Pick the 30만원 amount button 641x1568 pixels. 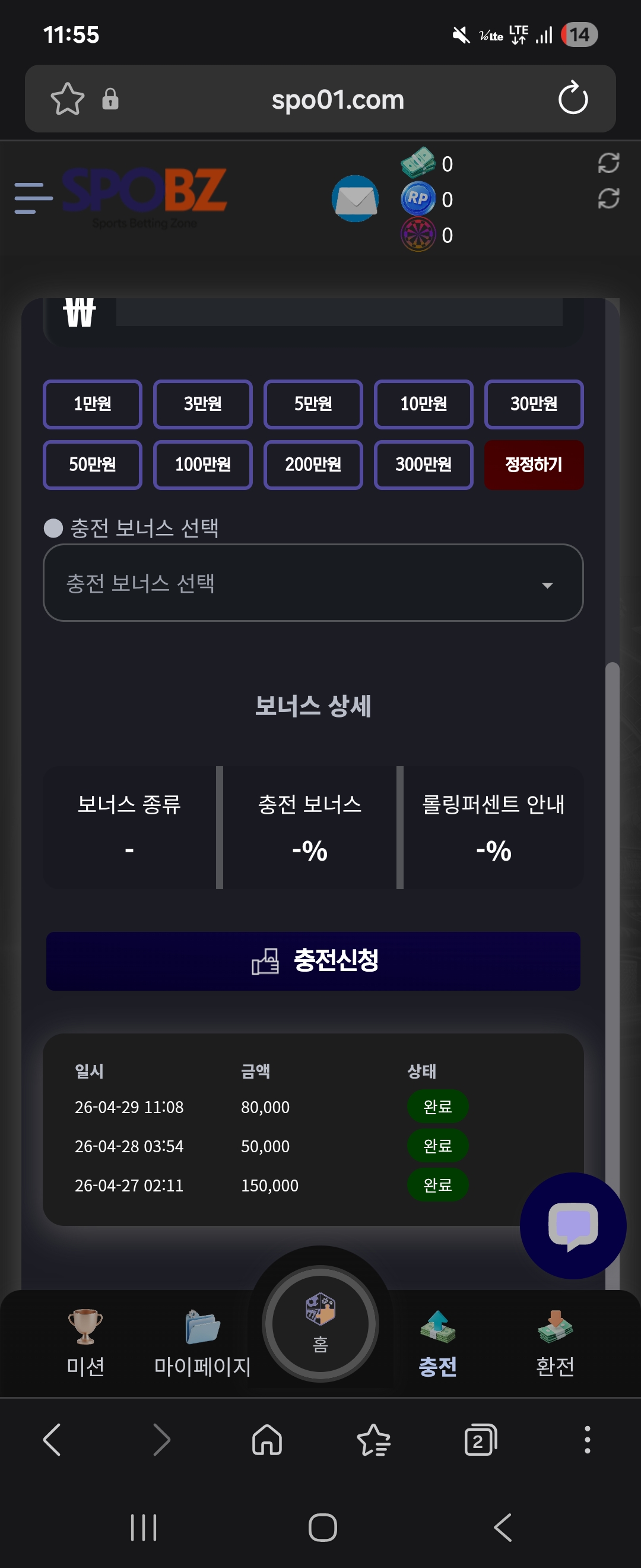[534, 404]
